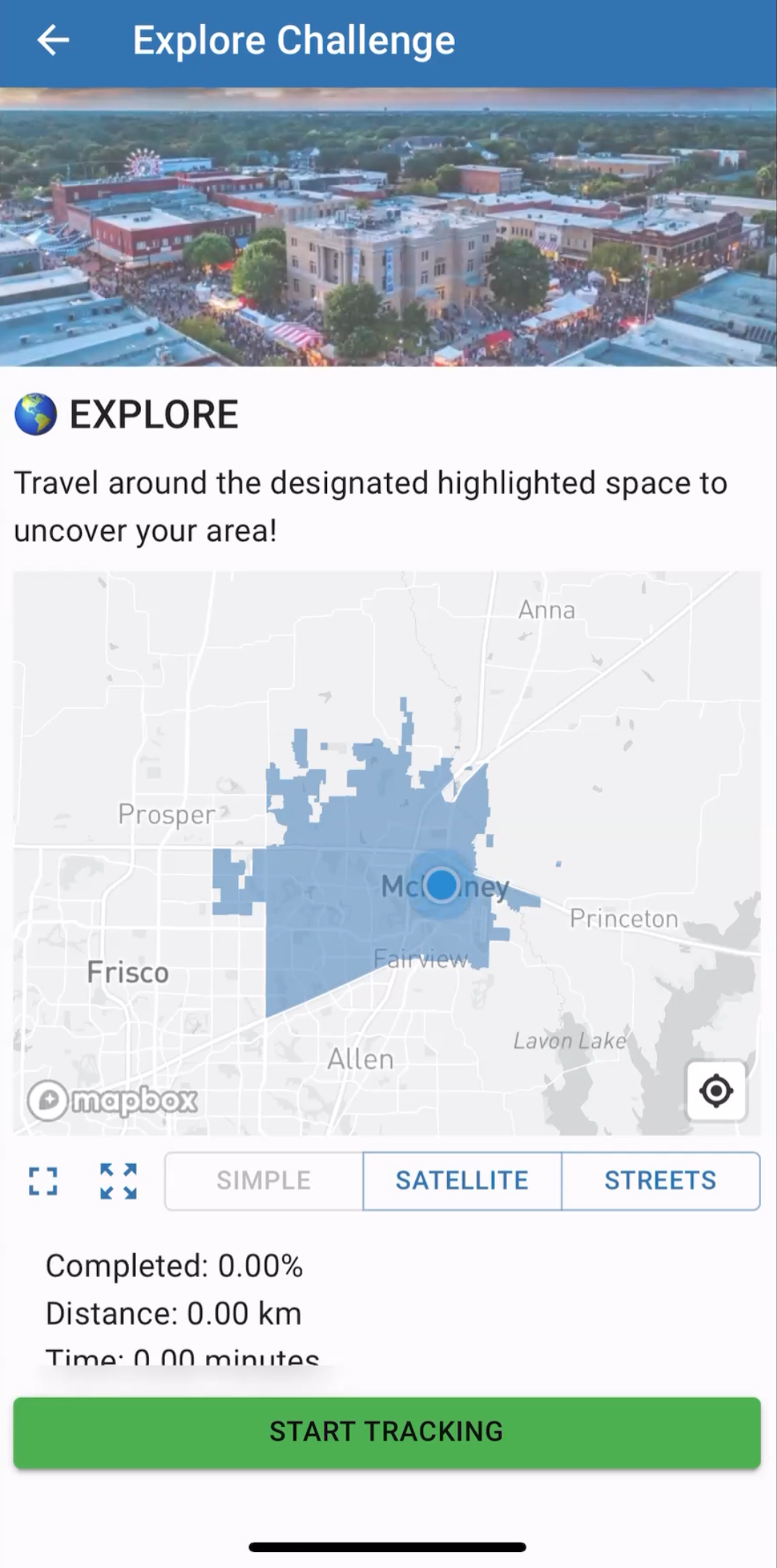The height and width of the screenshot is (1568, 777).
Task: Switch to the Streets map style
Action: (x=660, y=1181)
